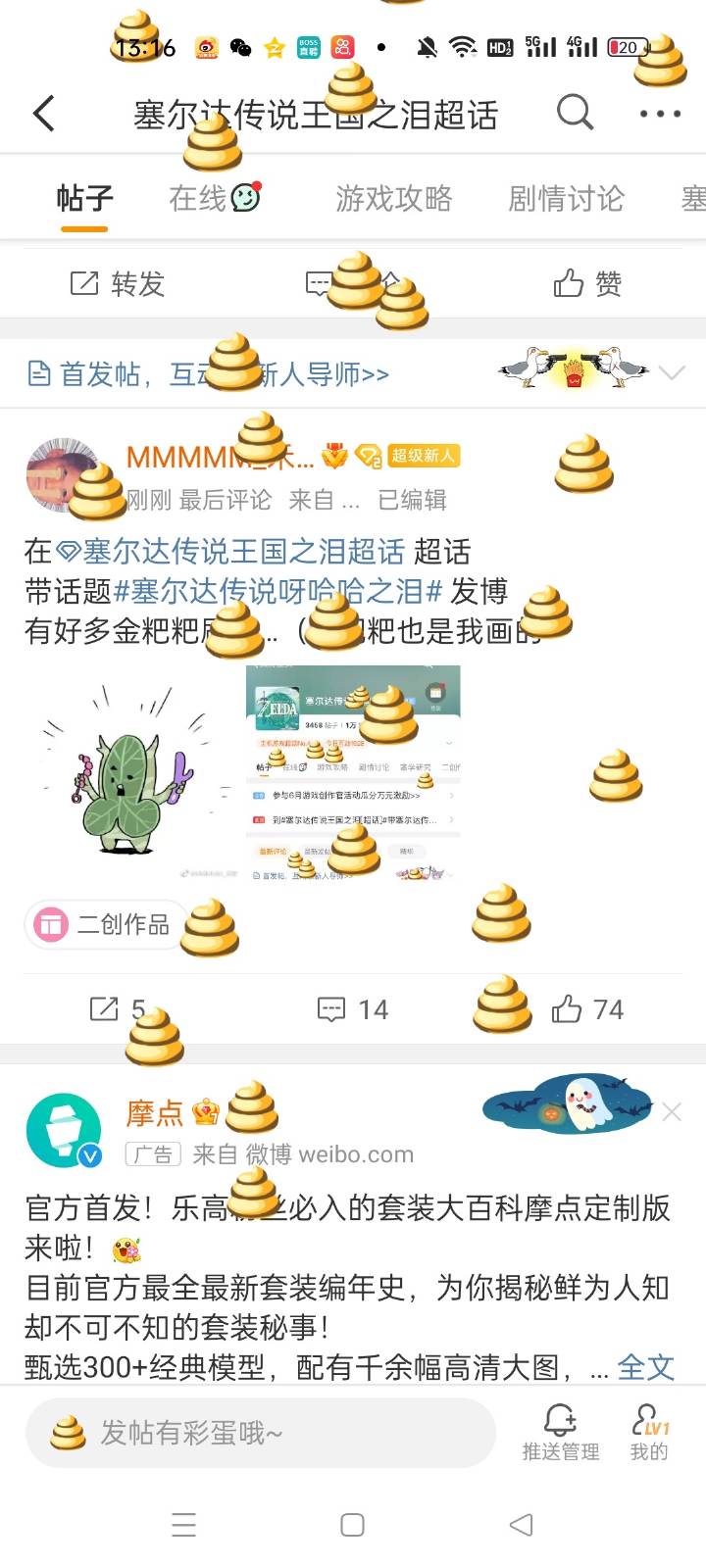Switch to the 游戏攻略 tab
Image resolution: width=706 pixels, height=1568 pixels.
point(393,199)
